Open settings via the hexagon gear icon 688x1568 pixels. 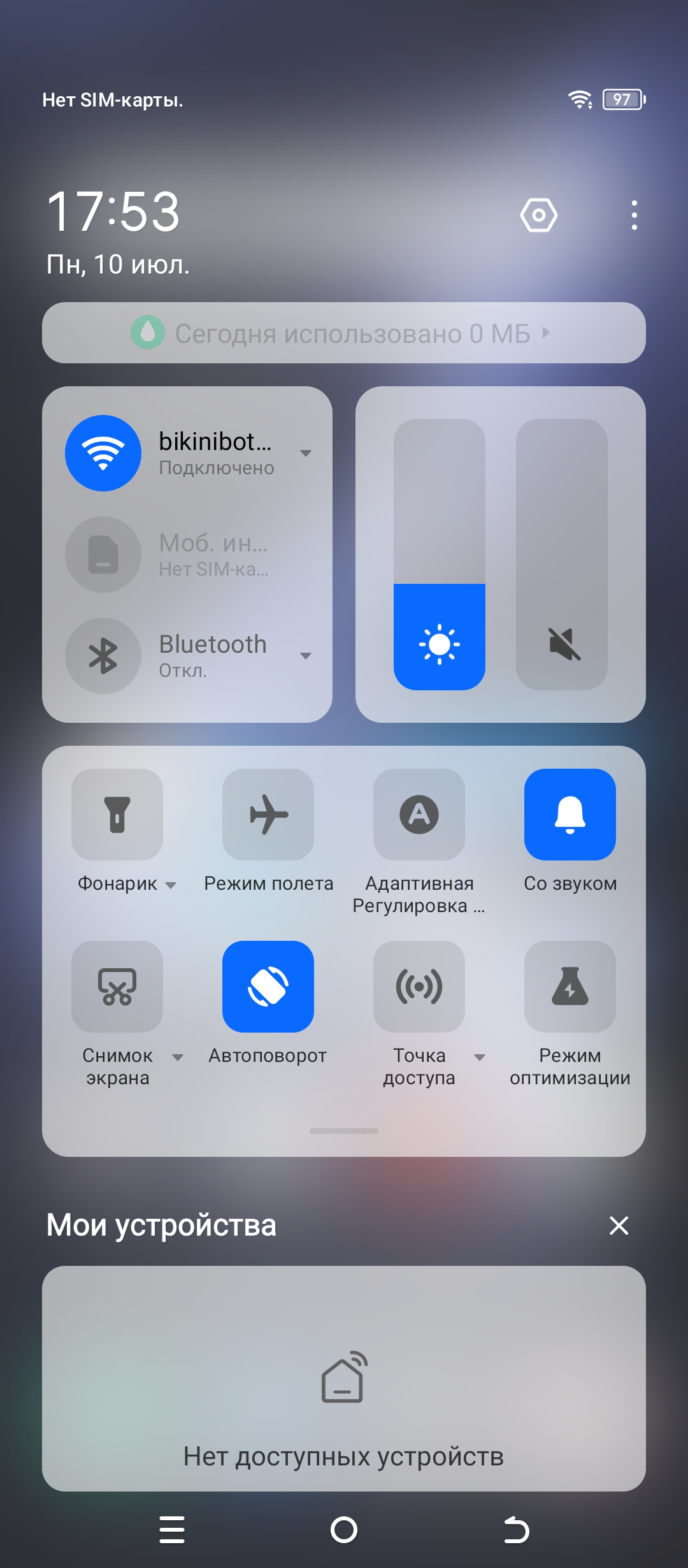[538, 215]
